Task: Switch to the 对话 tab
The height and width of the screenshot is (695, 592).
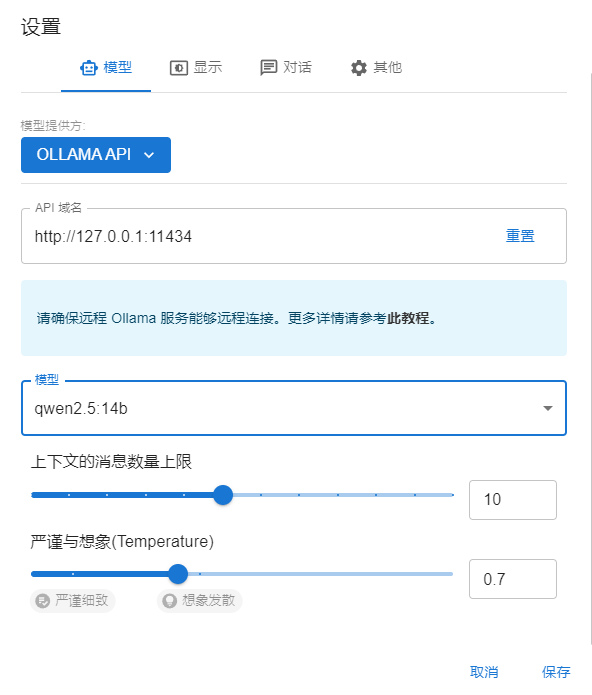Action: 286,68
